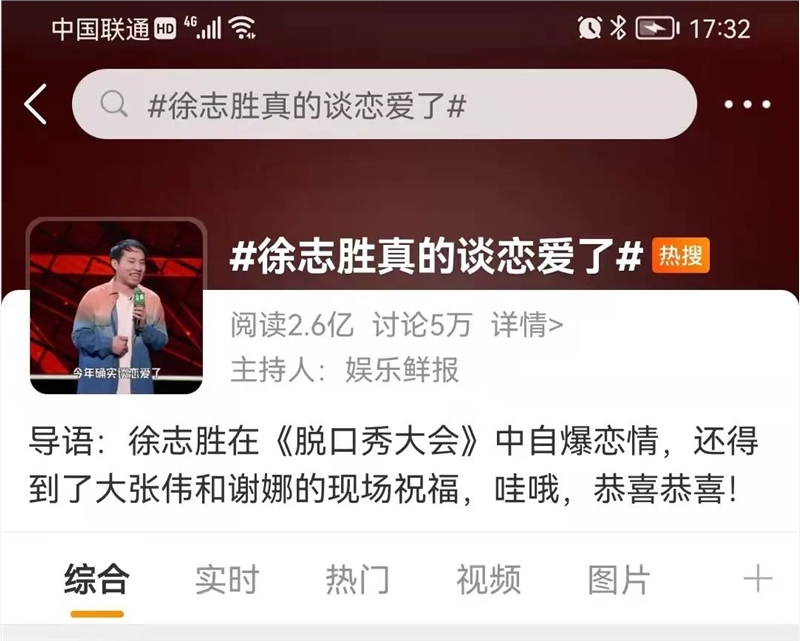The width and height of the screenshot is (800, 641).
Task: Switch to the 热门 tab
Action: click(357, 579)
